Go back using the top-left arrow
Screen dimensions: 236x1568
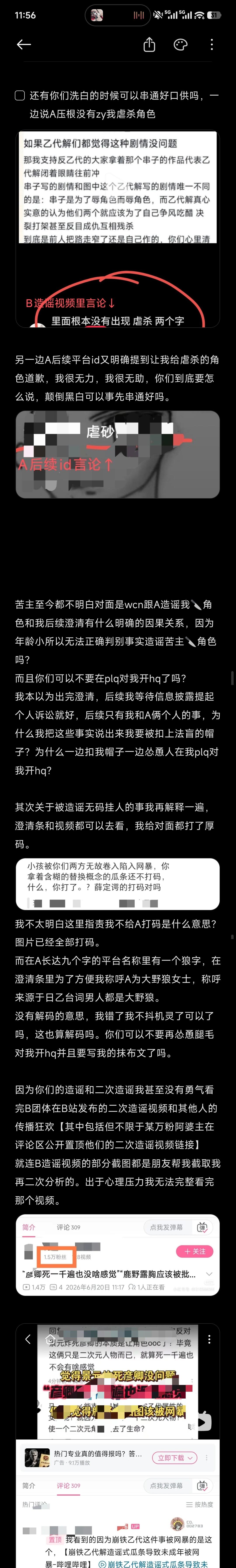[24, 44]
